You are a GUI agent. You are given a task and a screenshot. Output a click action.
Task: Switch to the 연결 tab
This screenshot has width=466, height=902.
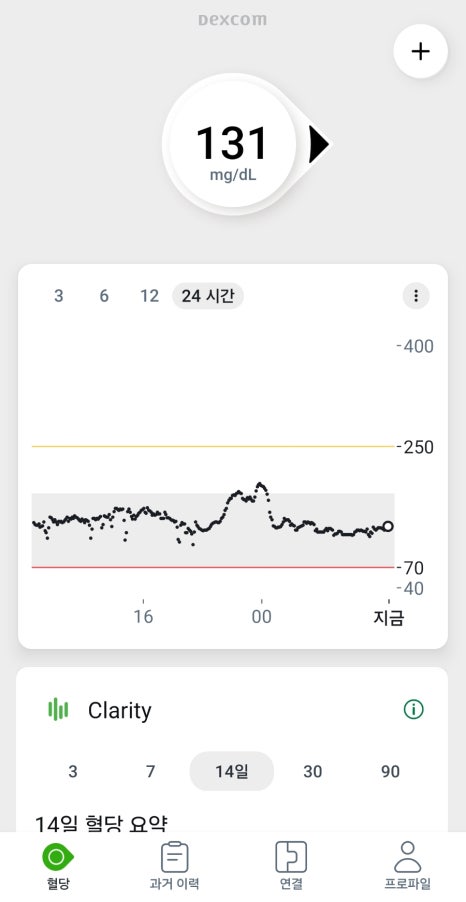[291, 866]
